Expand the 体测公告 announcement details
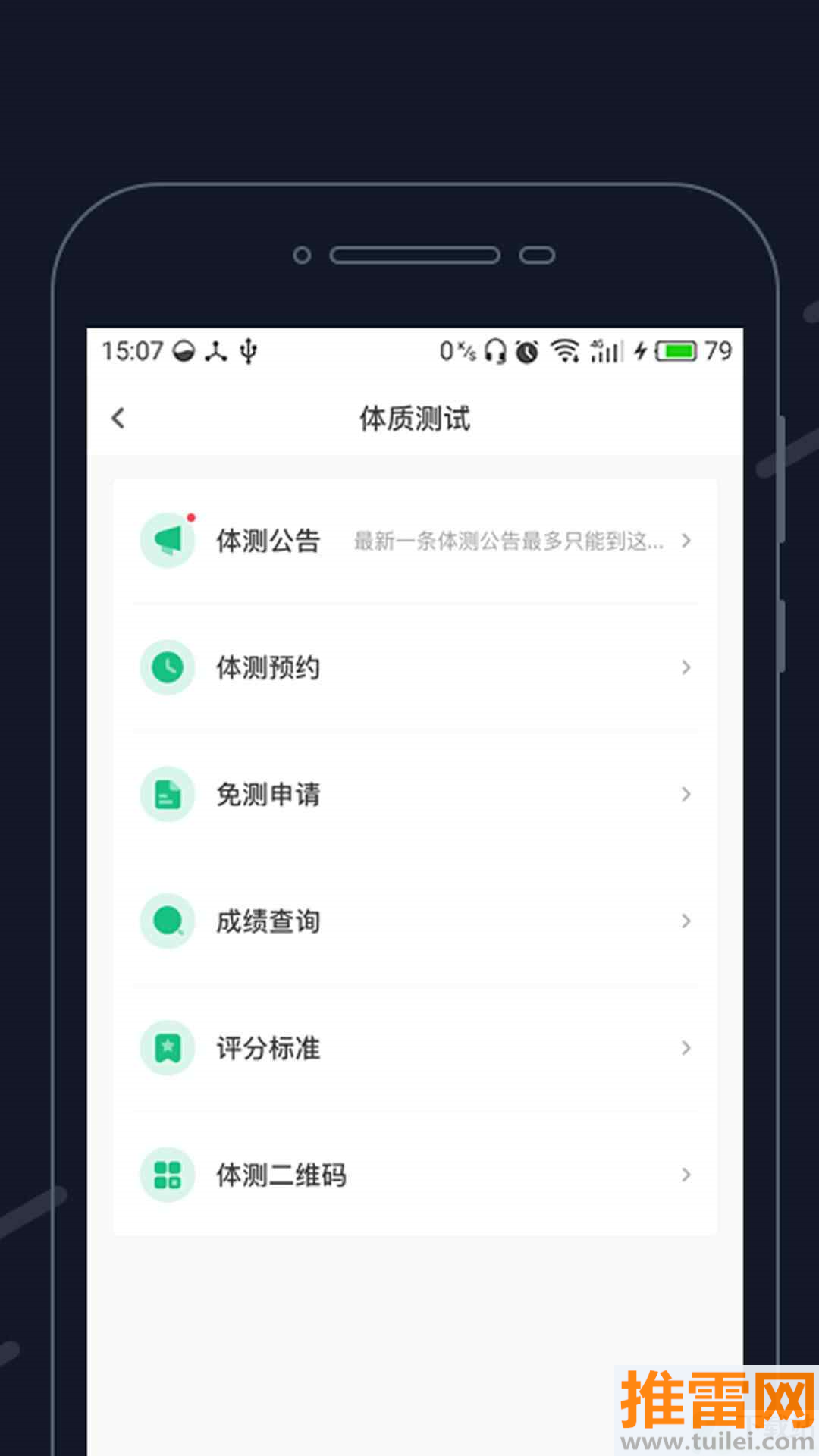819x1456 pixels. 685,541
